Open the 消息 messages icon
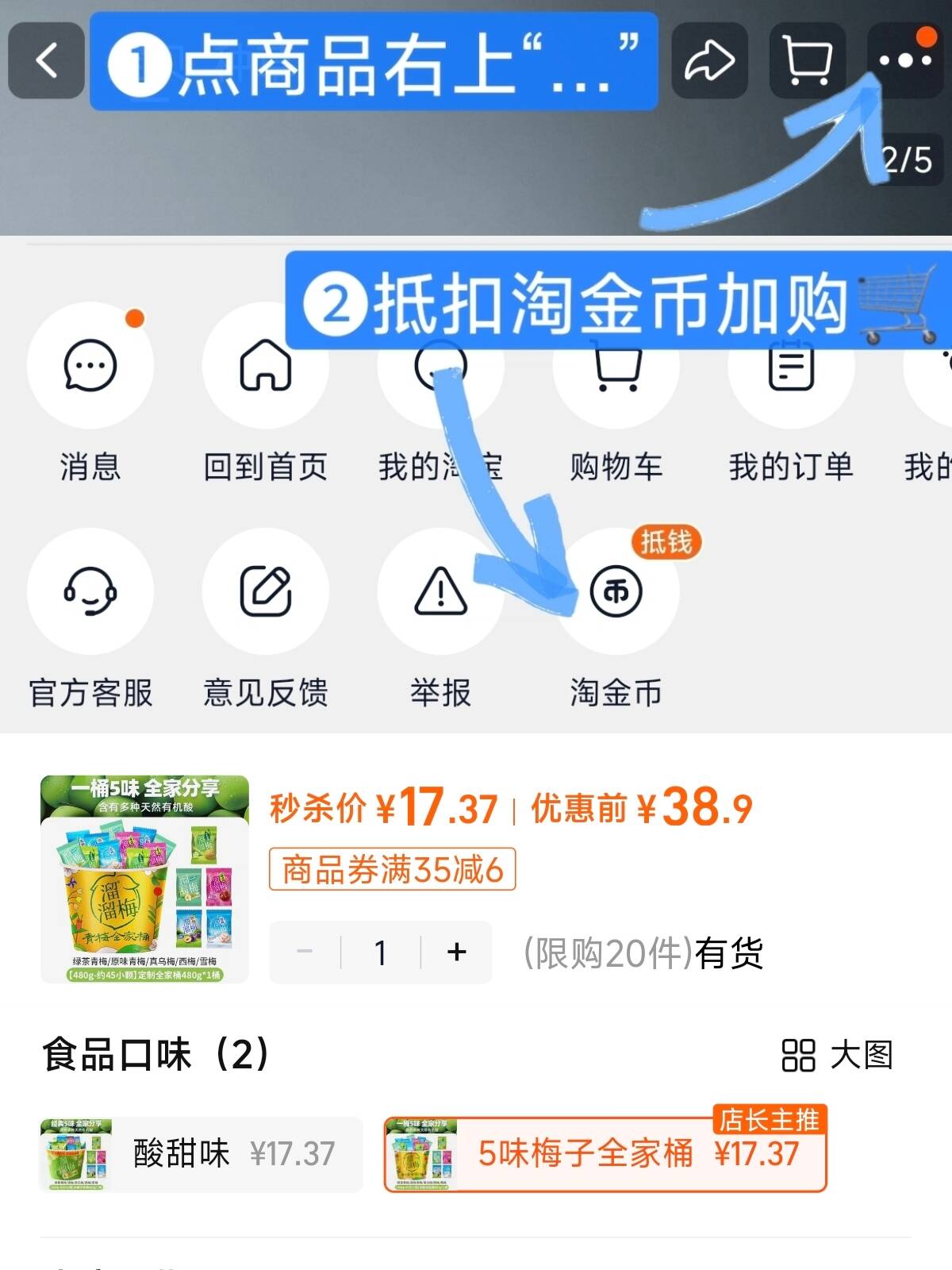The width and height of the screenshot is (952, 1270). (90, 365)
